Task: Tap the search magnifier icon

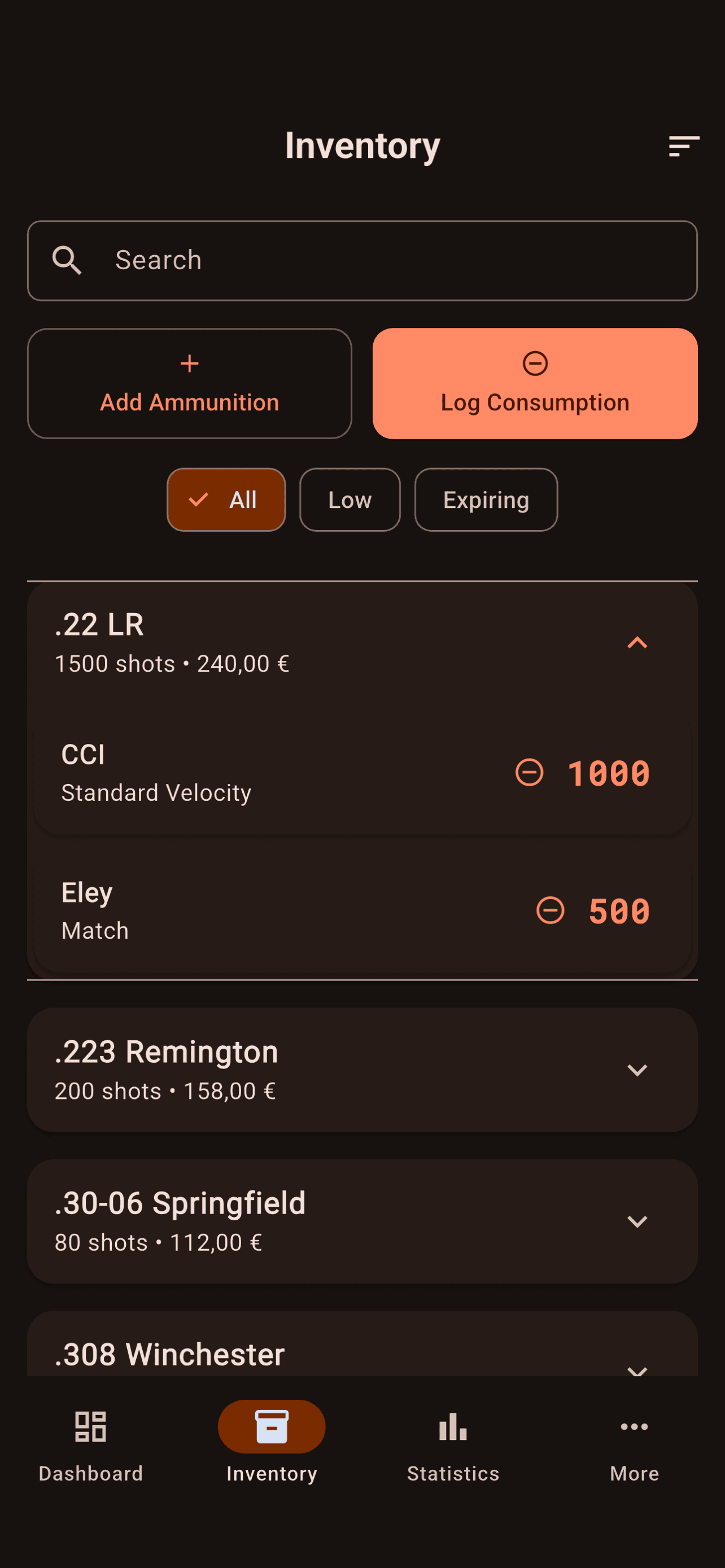Action: [68, 260]
